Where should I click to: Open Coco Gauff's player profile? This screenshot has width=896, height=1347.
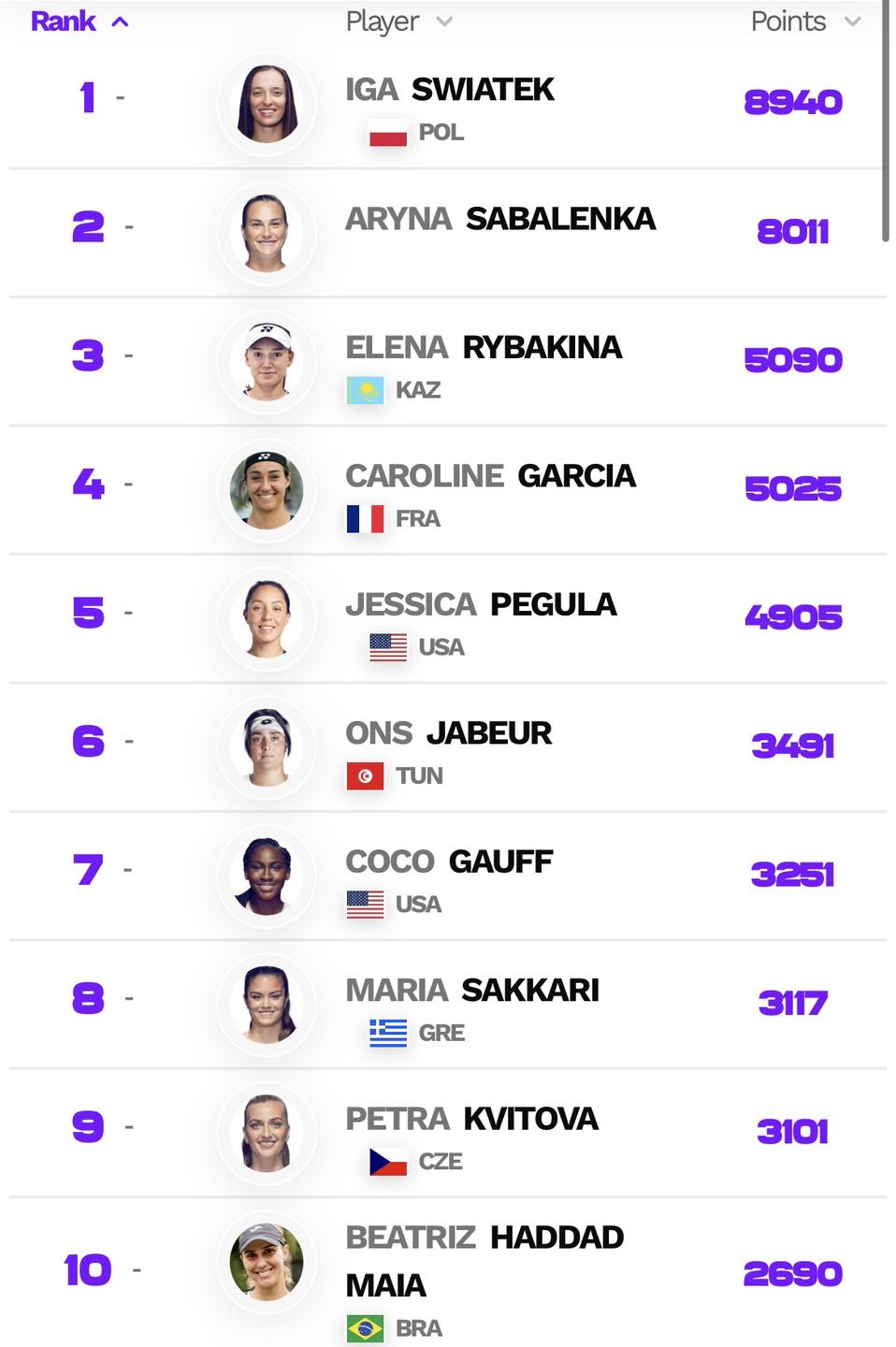coord(449,862)
